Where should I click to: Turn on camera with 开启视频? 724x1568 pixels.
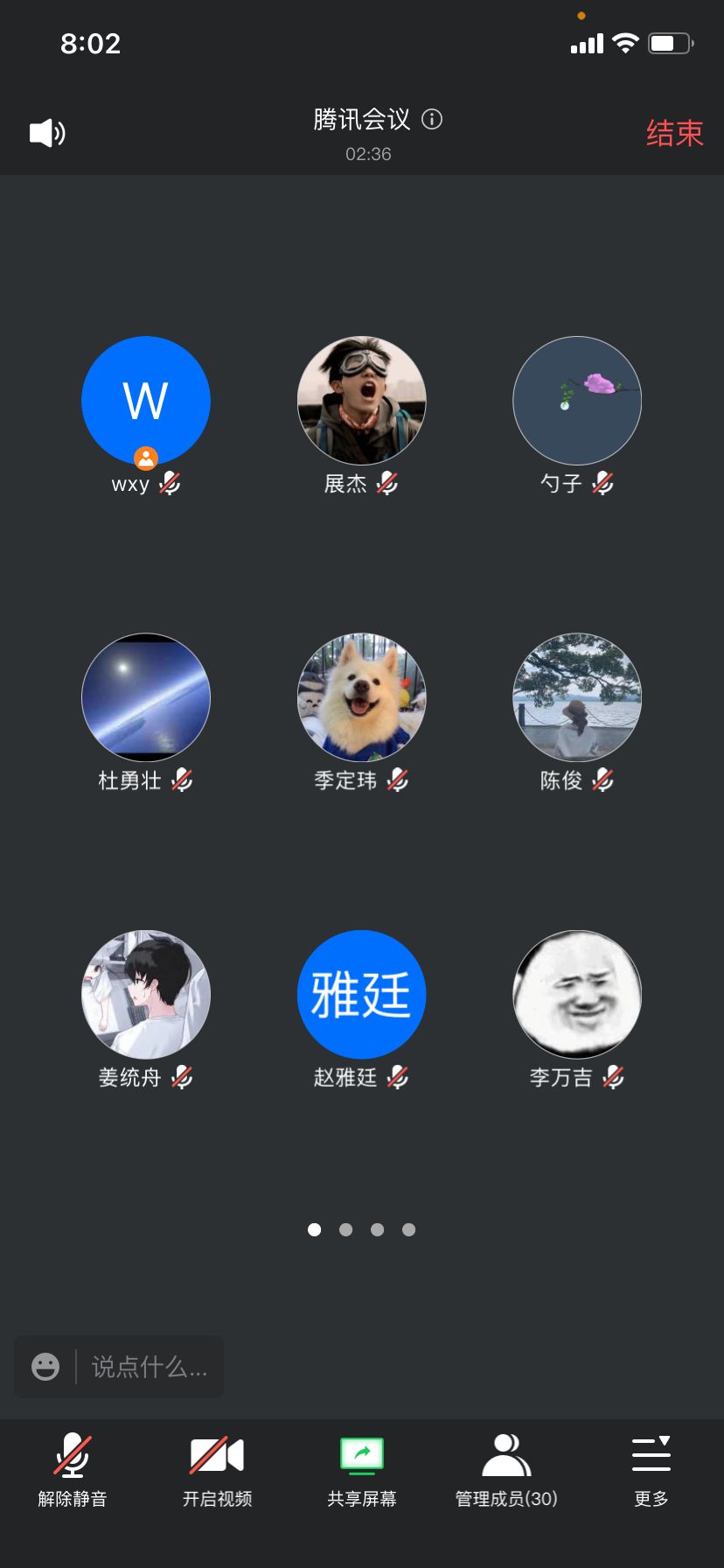[217, 1466]
